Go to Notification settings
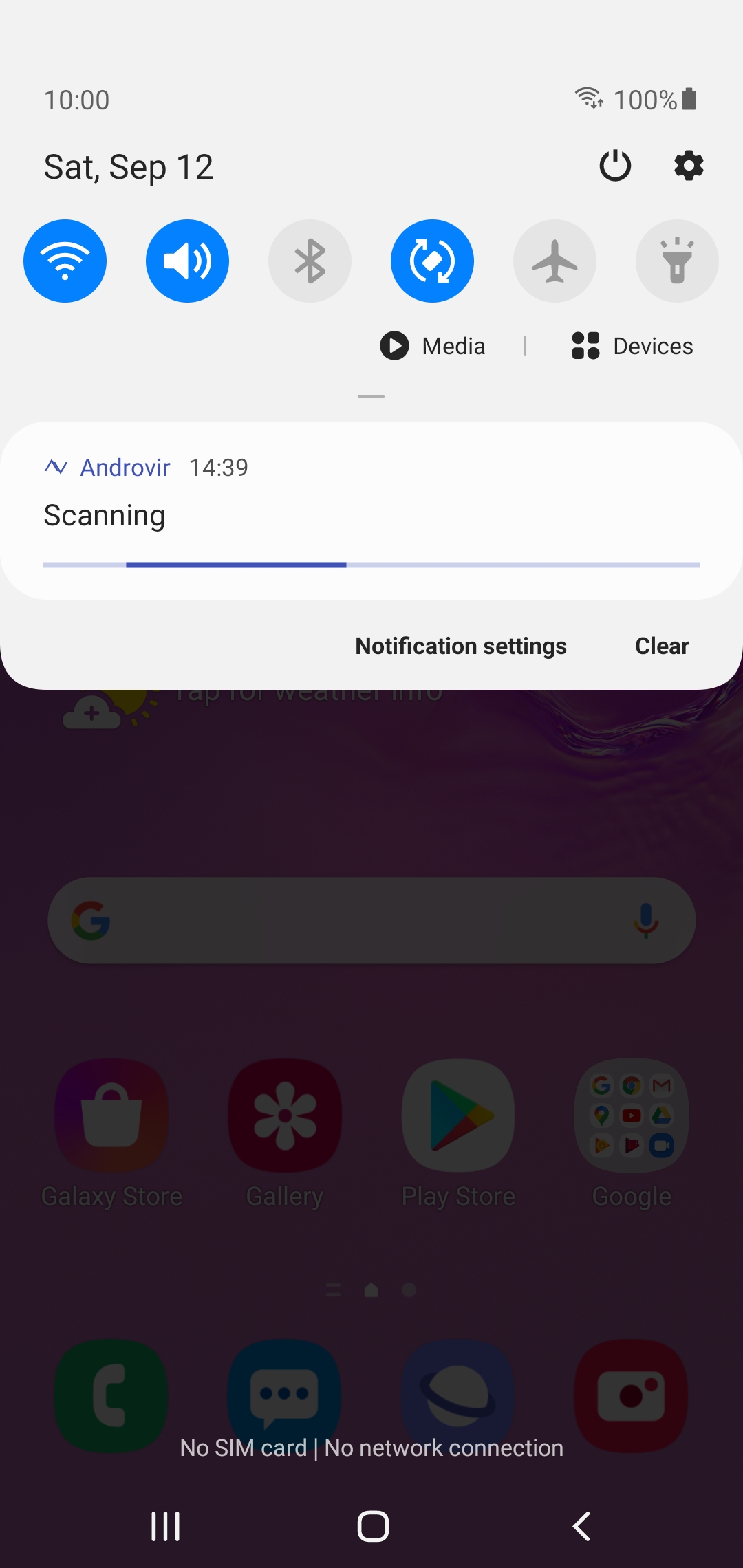This screenshot has height=1568, width=743. [x=461, y=646]
